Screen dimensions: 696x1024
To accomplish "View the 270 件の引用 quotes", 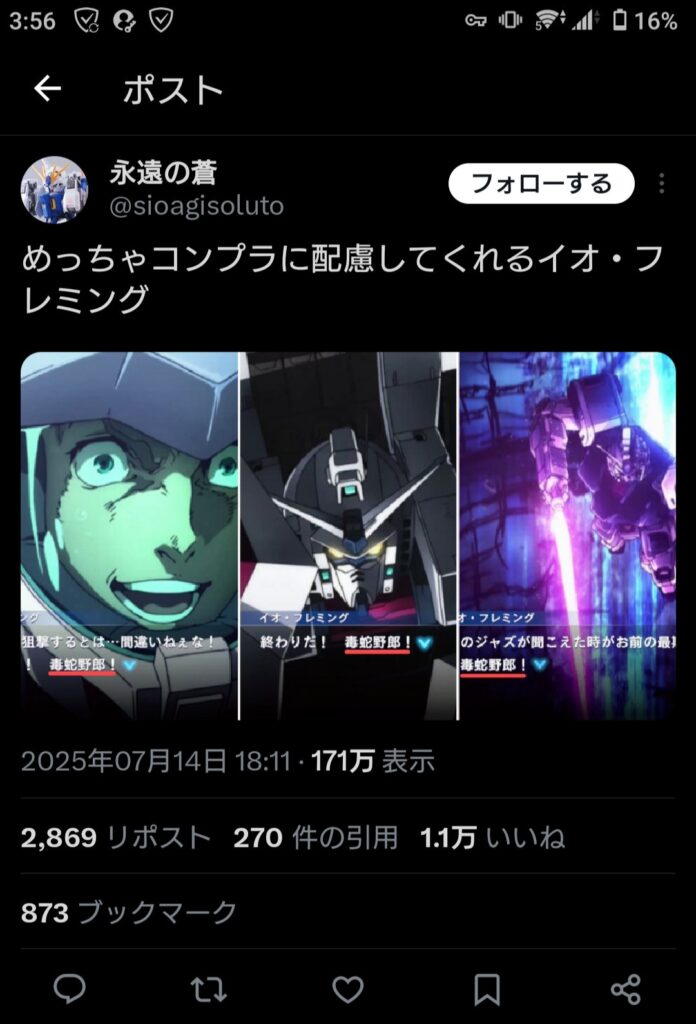I will tap(315, 837).
